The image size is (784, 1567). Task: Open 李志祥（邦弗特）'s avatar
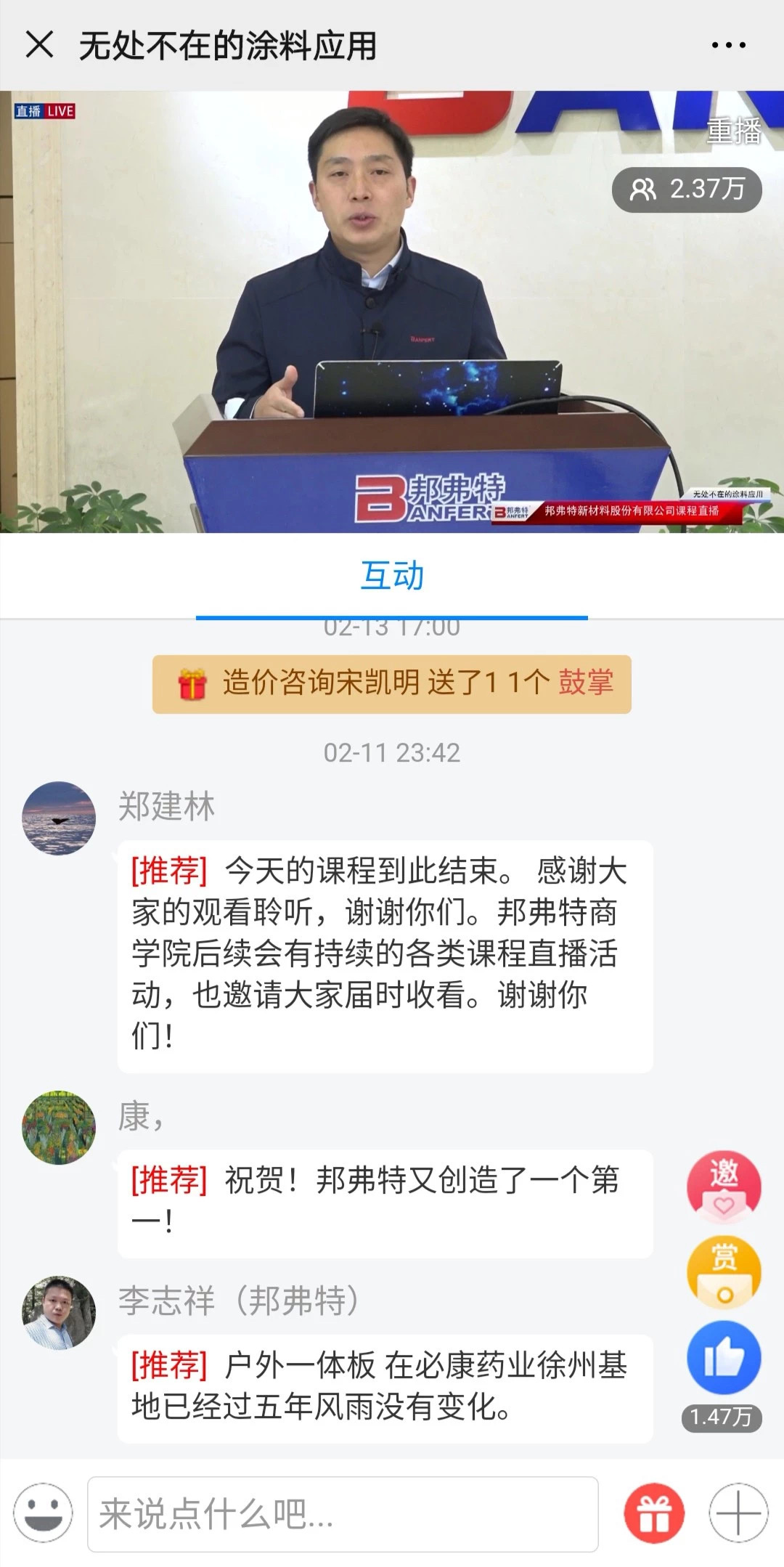click(x=59, y=1312)
